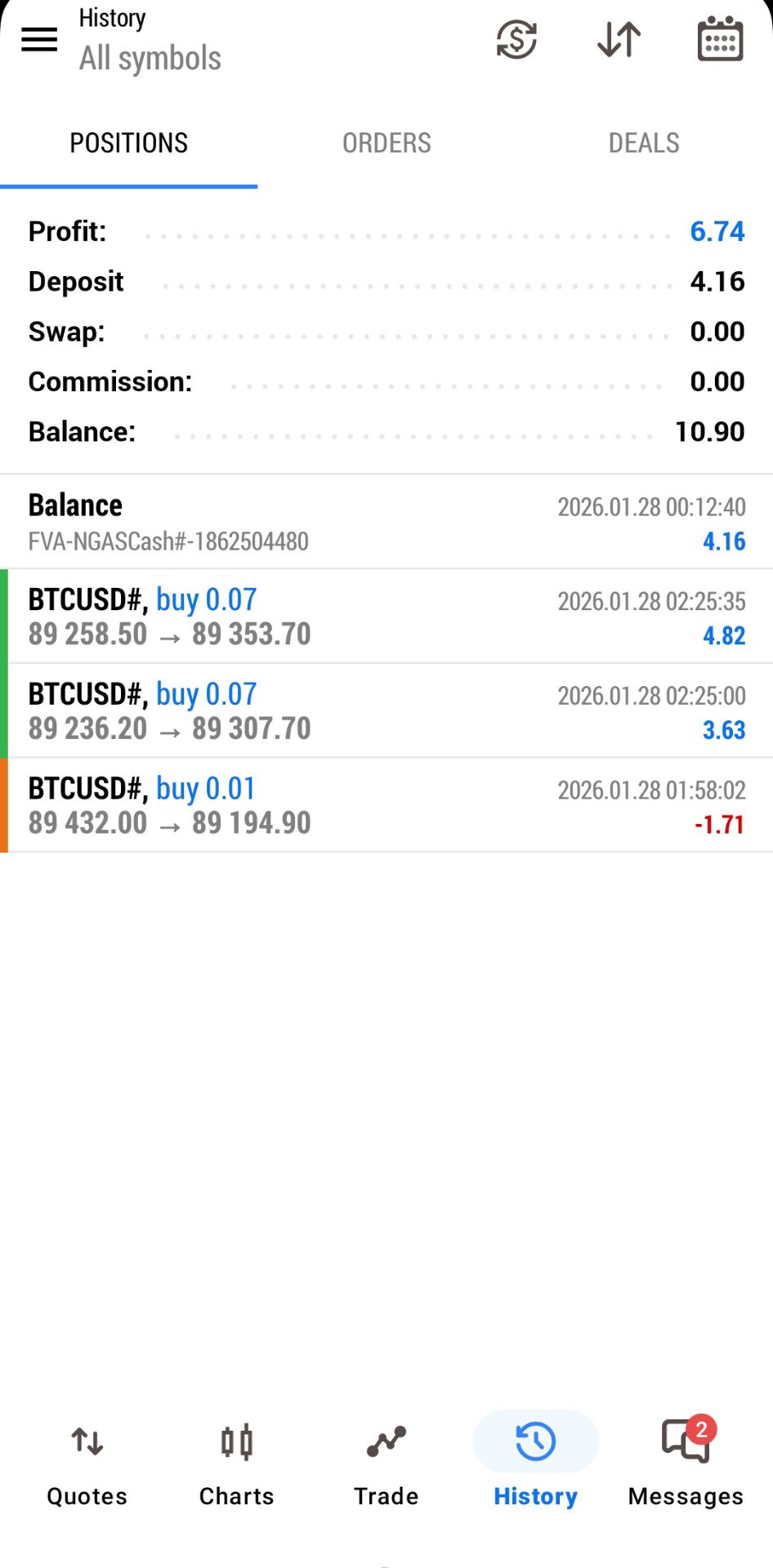This screenshot has height=1568, width=773.
Task: Open Messages with 2 unread
Action: click(x=686, y=1463)
